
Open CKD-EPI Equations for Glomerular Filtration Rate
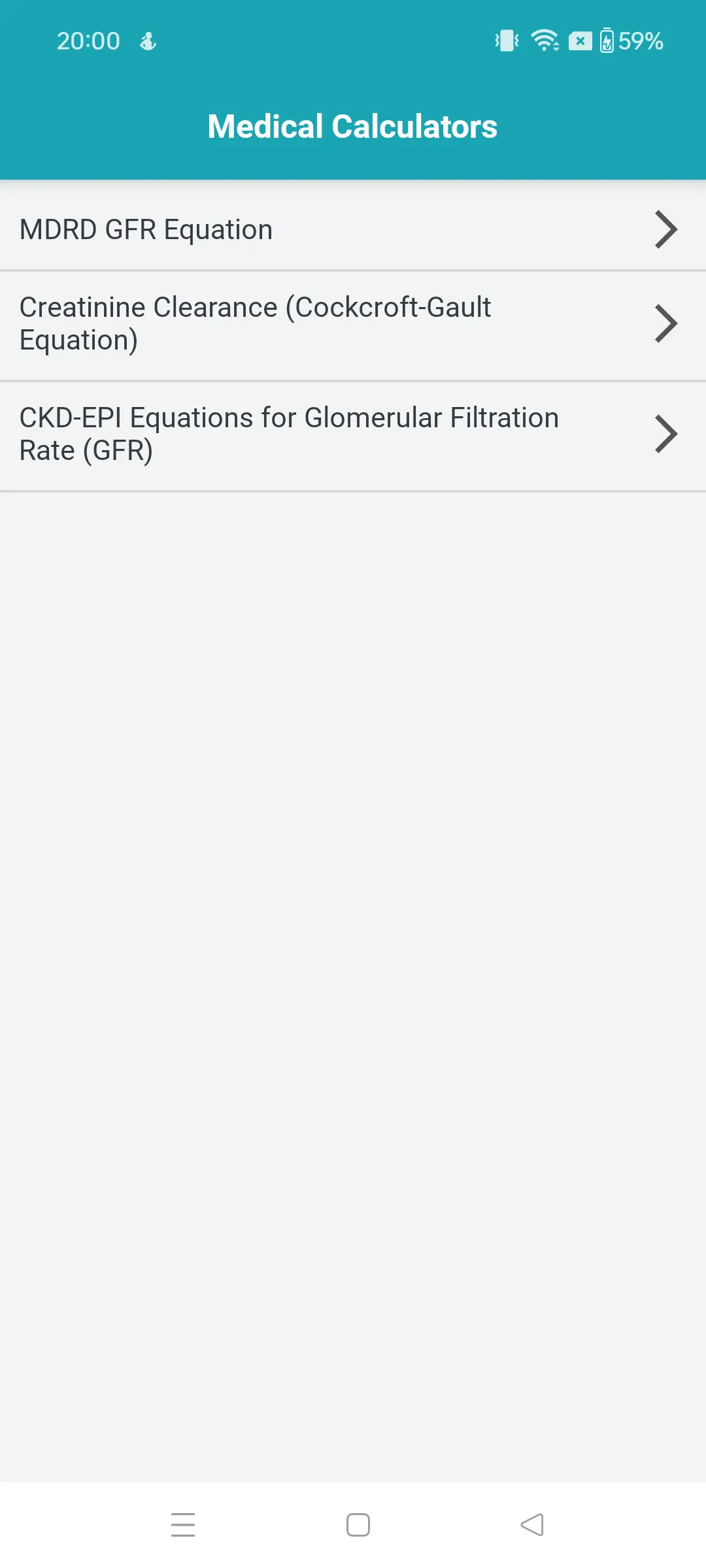(x=353, y=434)
